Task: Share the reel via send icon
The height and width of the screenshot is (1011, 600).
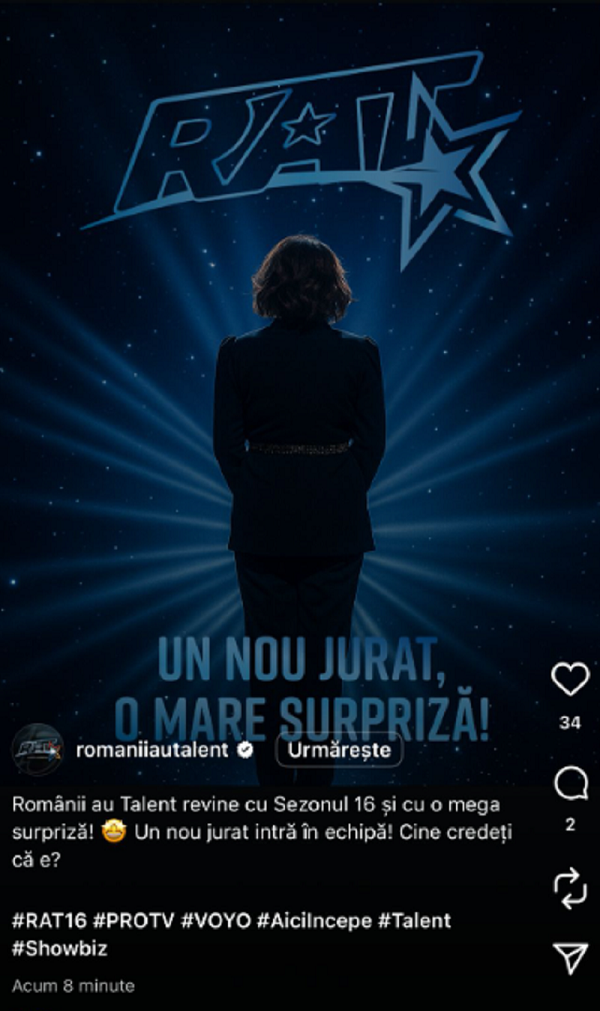Action: 570,958
